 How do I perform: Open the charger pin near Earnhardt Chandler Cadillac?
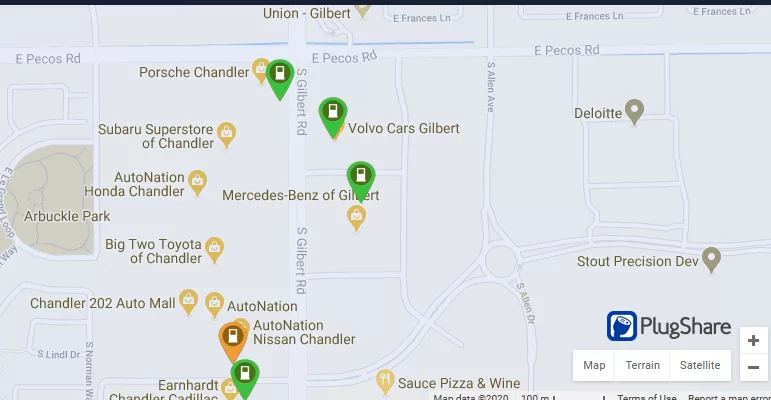[x=244, y=376]
